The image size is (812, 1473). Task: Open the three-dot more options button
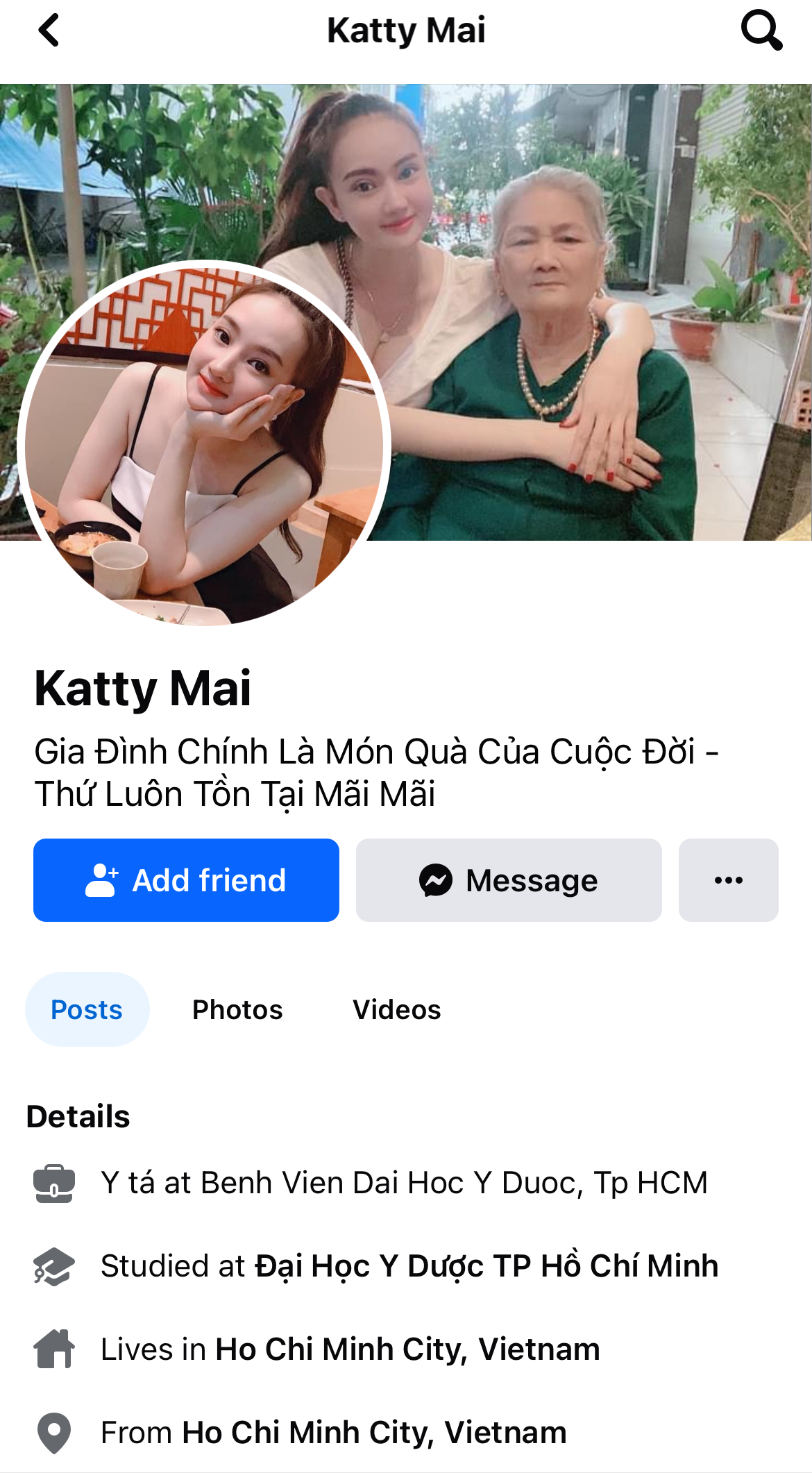click(x=728, y=880)
